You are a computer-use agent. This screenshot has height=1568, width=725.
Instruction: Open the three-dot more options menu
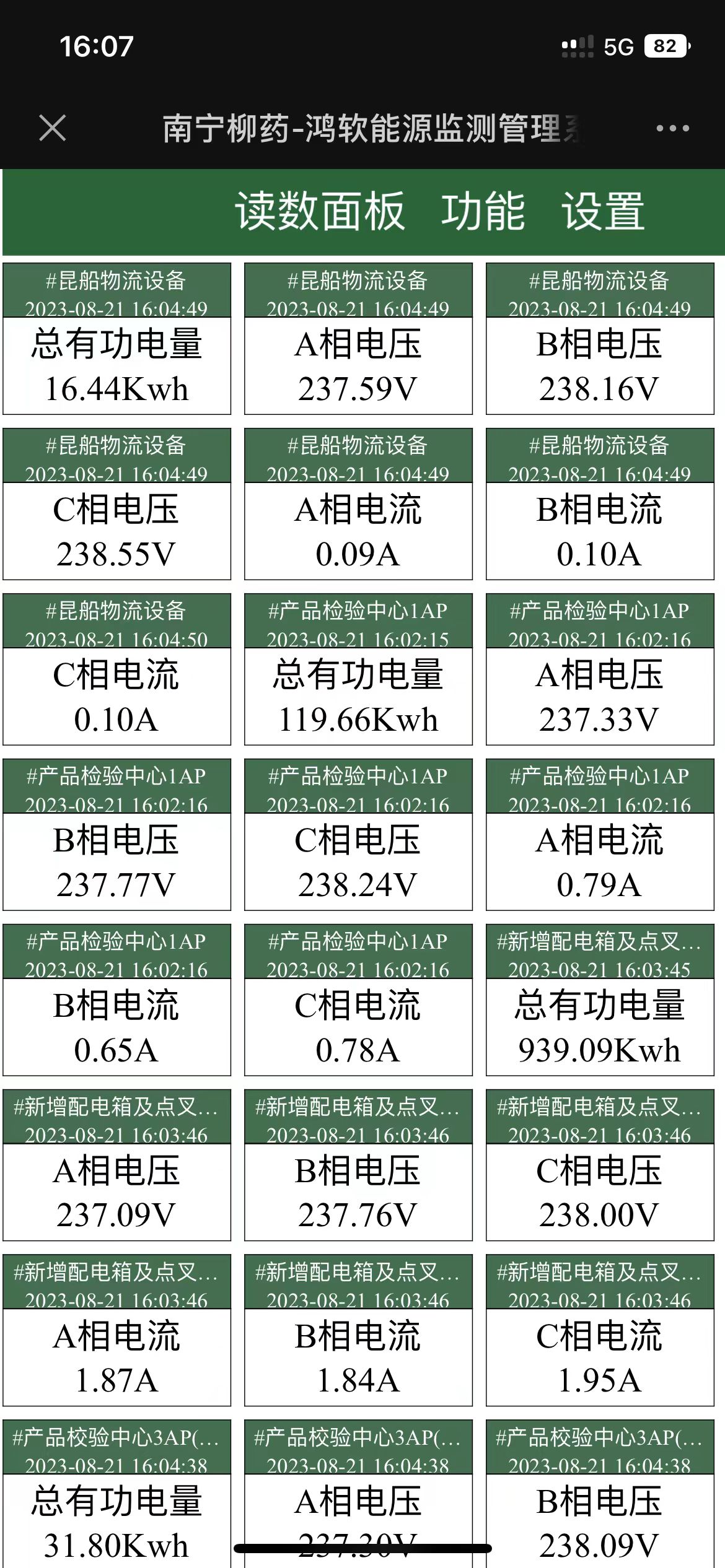[672, 128]
